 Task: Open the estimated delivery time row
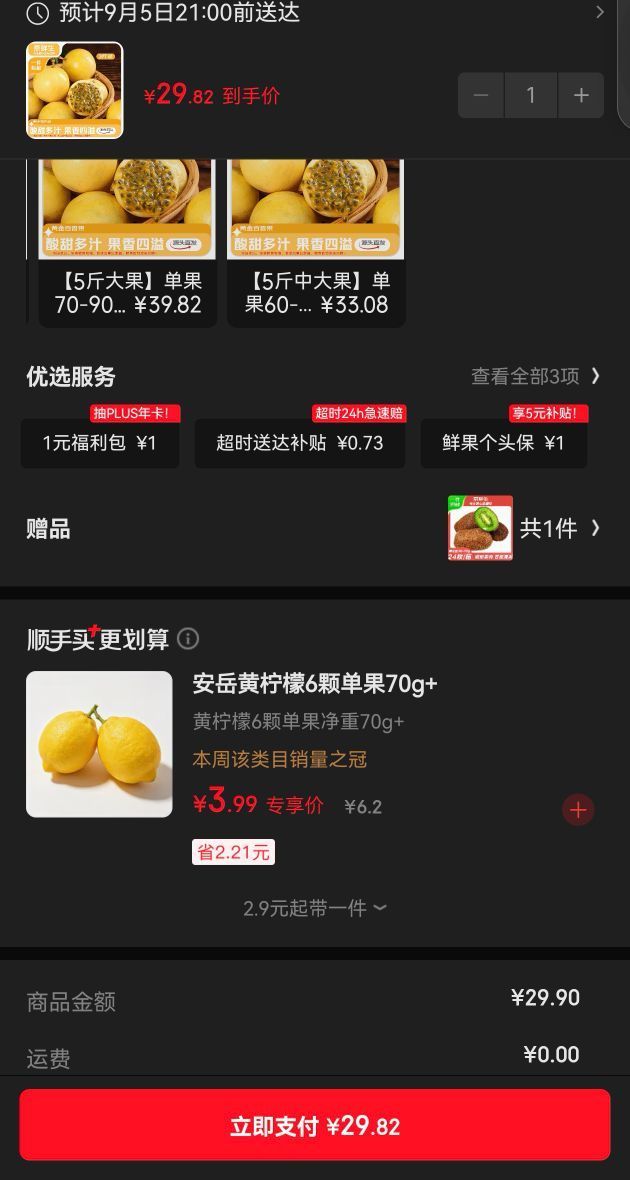pos(315,12)
